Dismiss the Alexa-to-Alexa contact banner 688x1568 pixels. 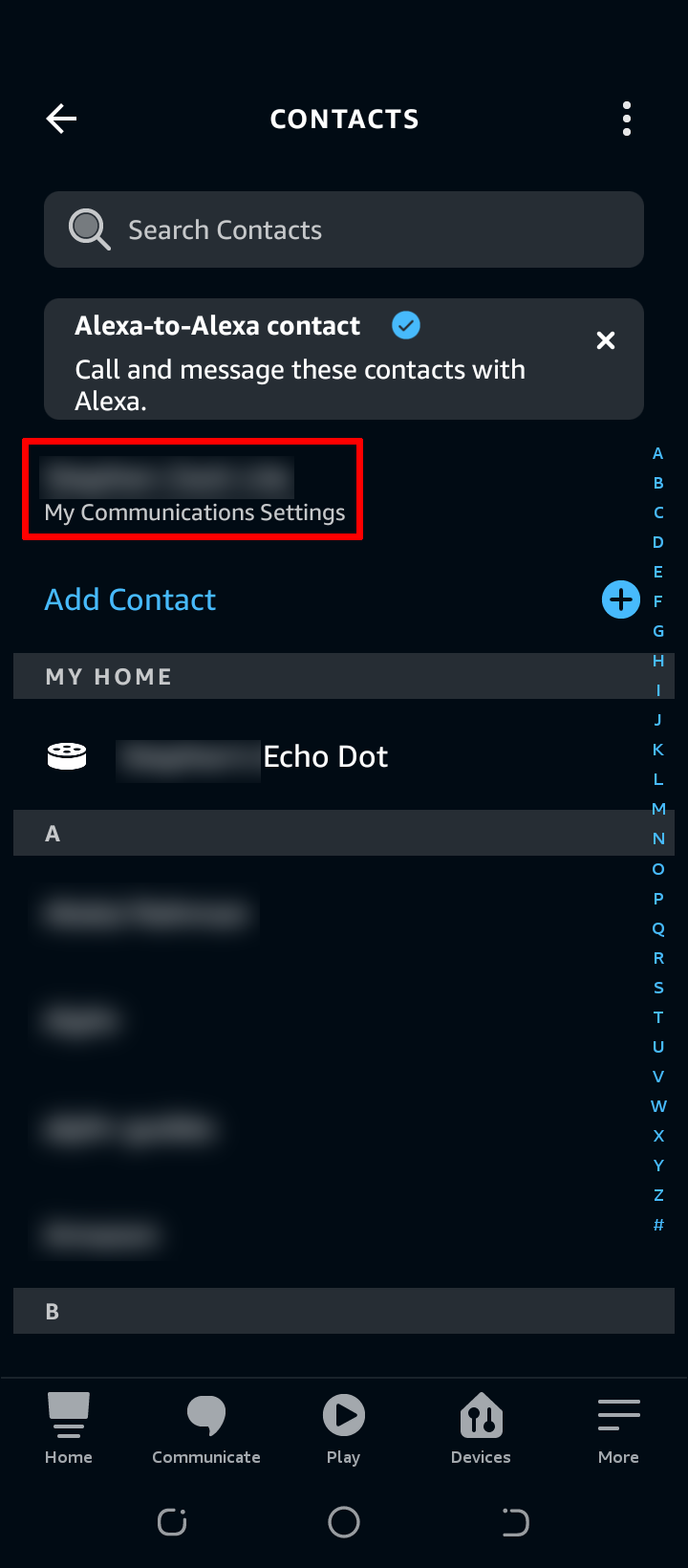point(606,340)
